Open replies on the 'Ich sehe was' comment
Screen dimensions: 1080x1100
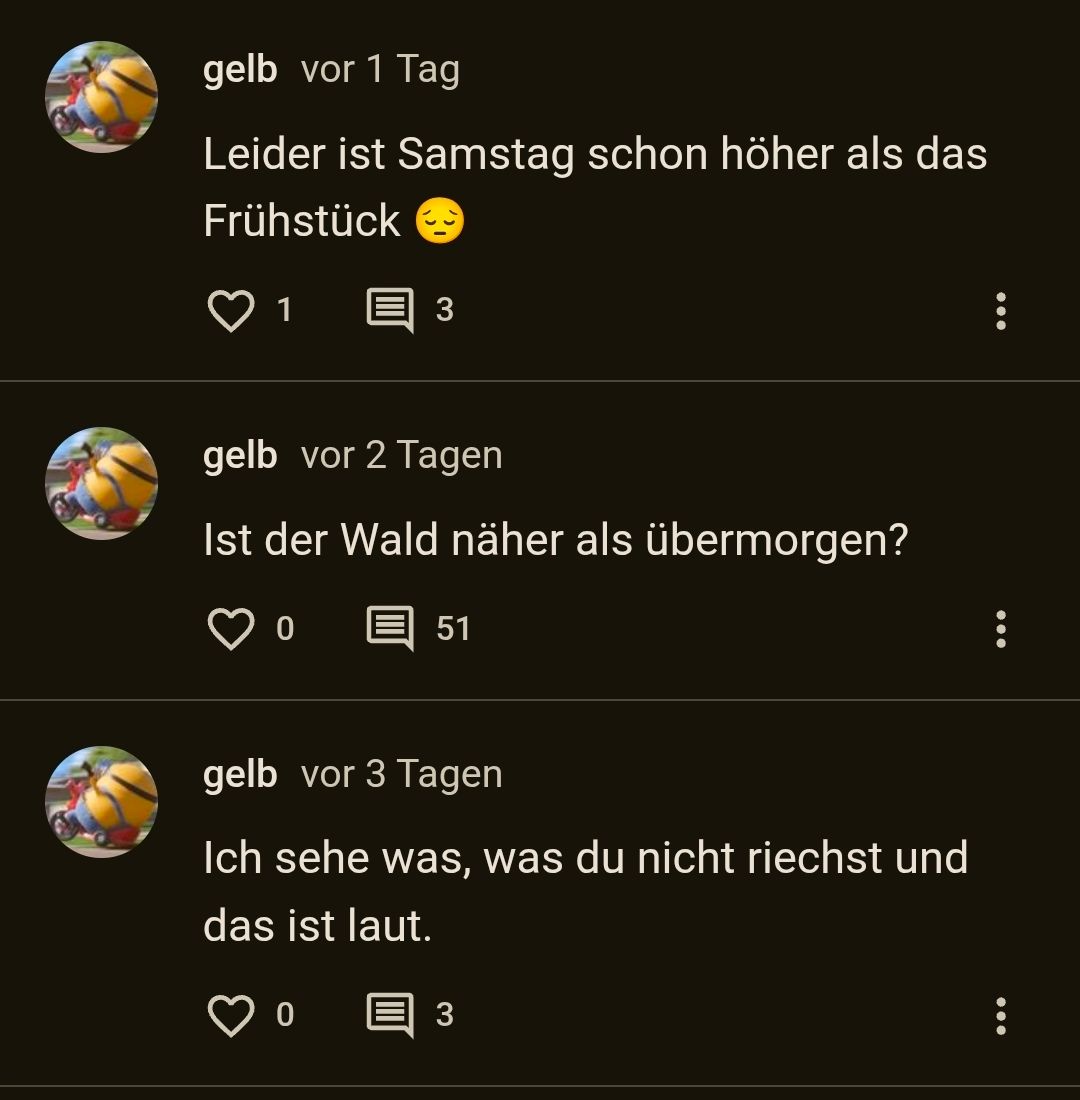(390, 1015)
